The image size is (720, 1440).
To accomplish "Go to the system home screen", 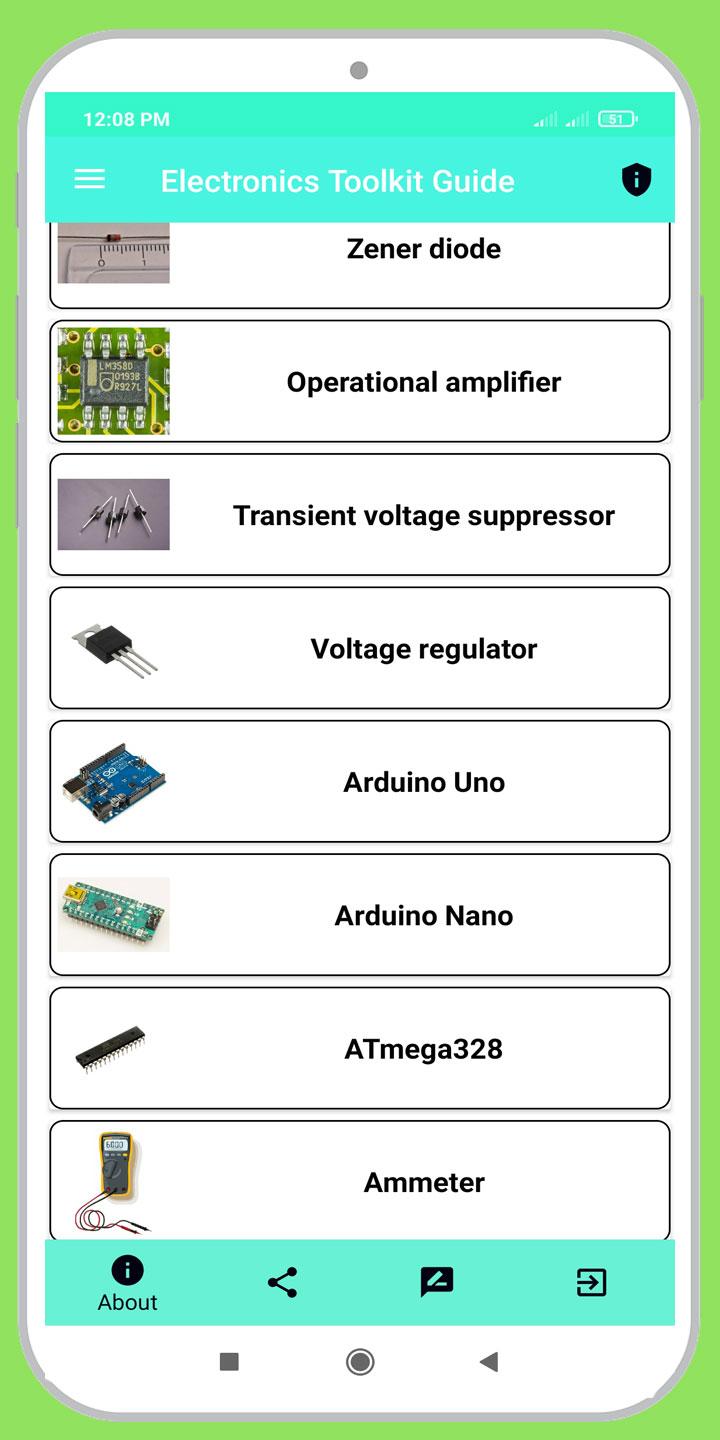I will click(x=360, y=1361).
